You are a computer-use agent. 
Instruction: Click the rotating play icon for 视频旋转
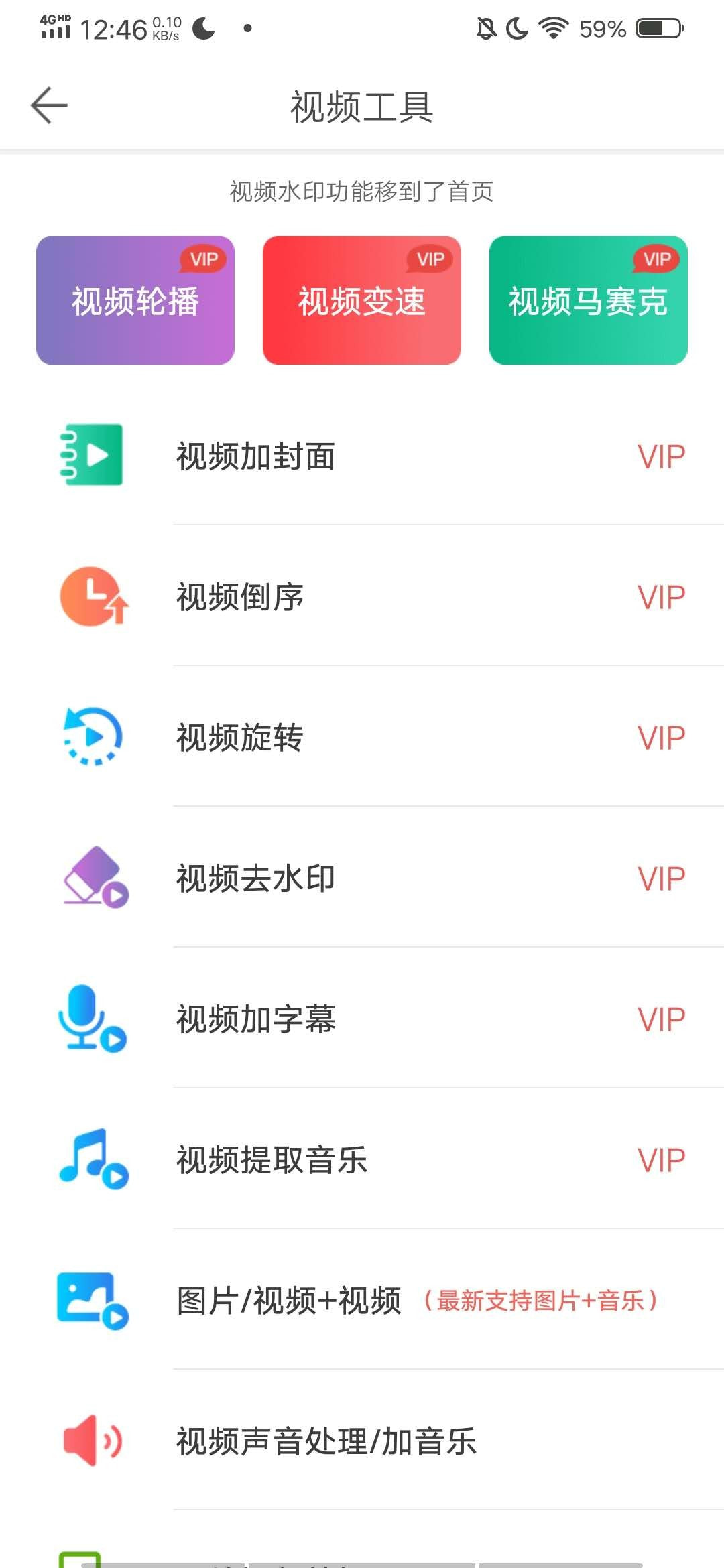(92, 737)
